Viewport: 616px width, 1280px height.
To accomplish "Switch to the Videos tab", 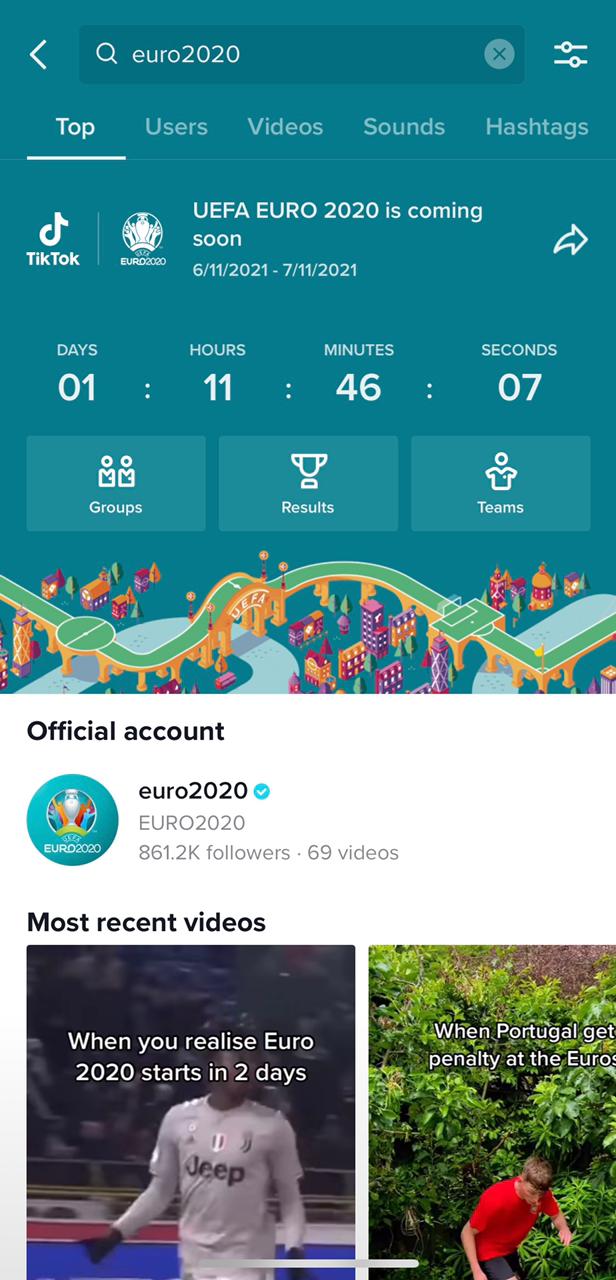I will (285, 127).
